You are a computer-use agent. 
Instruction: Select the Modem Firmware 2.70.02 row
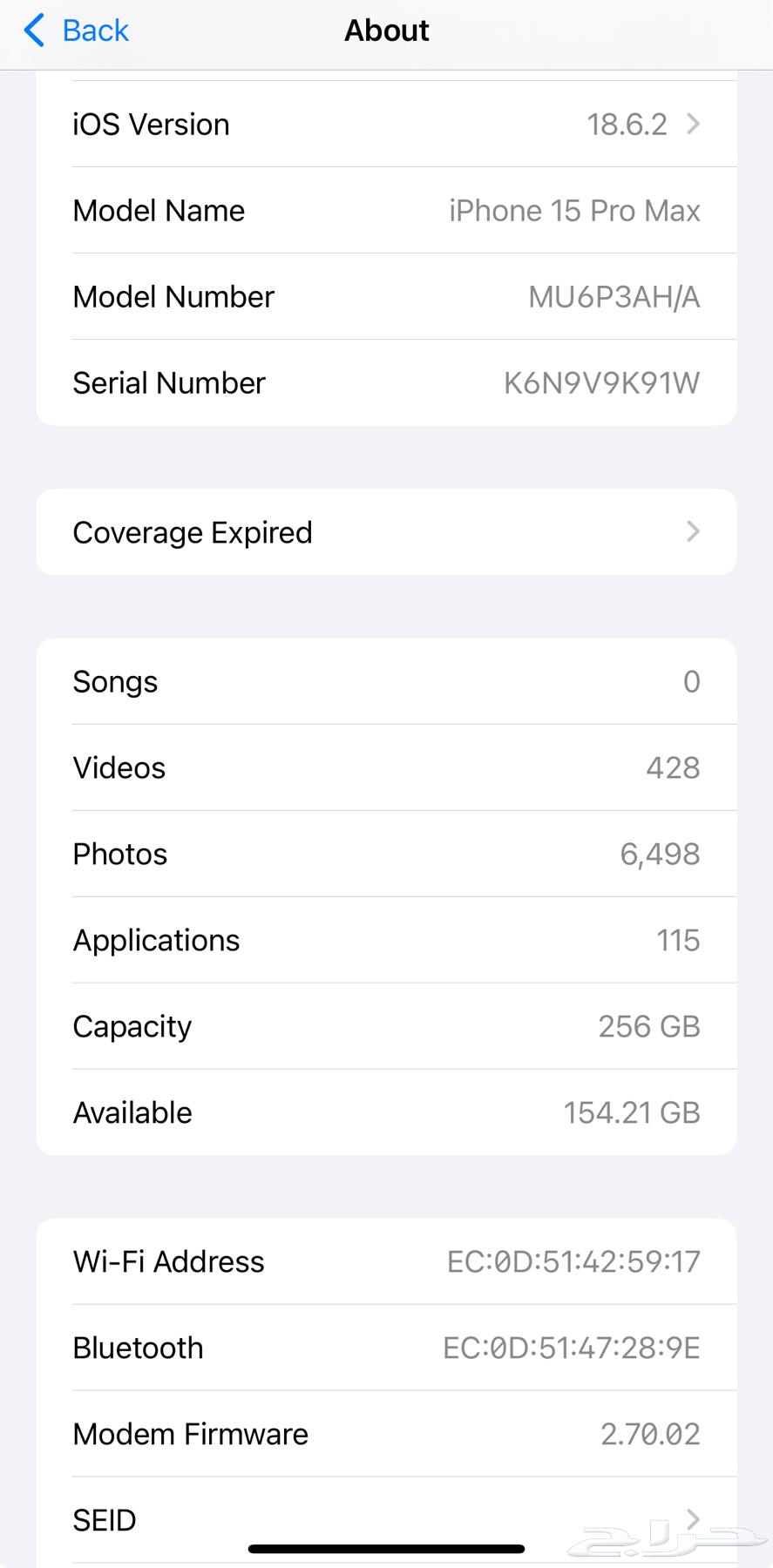[x=386, y=1434]
